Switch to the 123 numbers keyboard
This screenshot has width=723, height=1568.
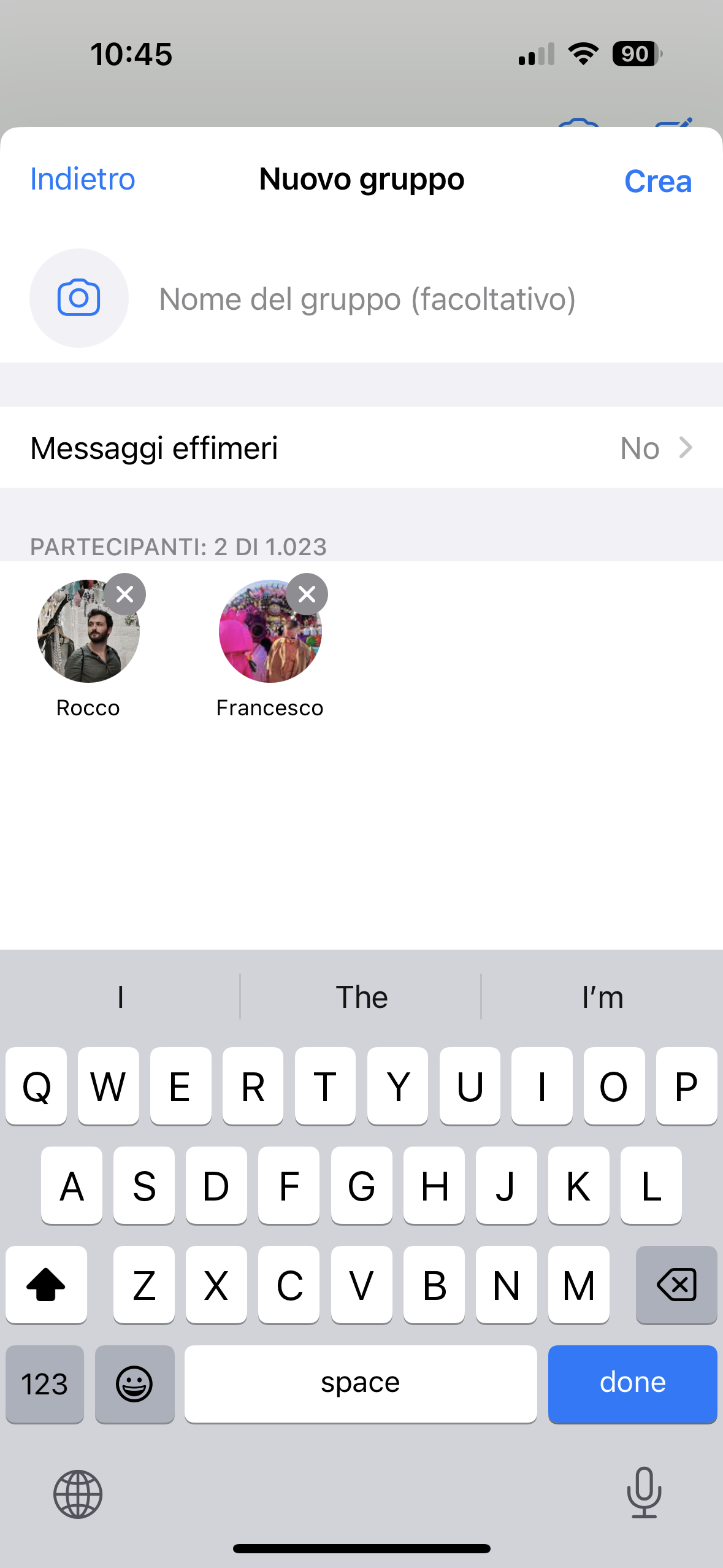[x=45, y=1383]
